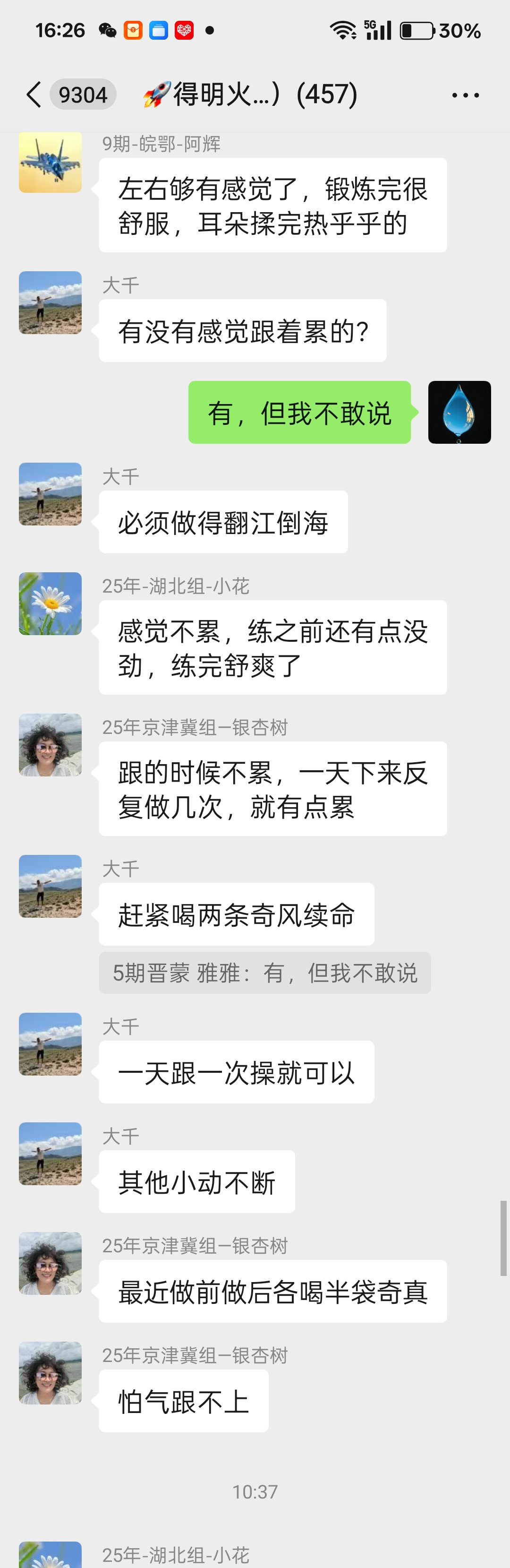
Task: Open 大千's avatar beside "赶紧喝两条奇风续命"
Action: coord(51,886)
